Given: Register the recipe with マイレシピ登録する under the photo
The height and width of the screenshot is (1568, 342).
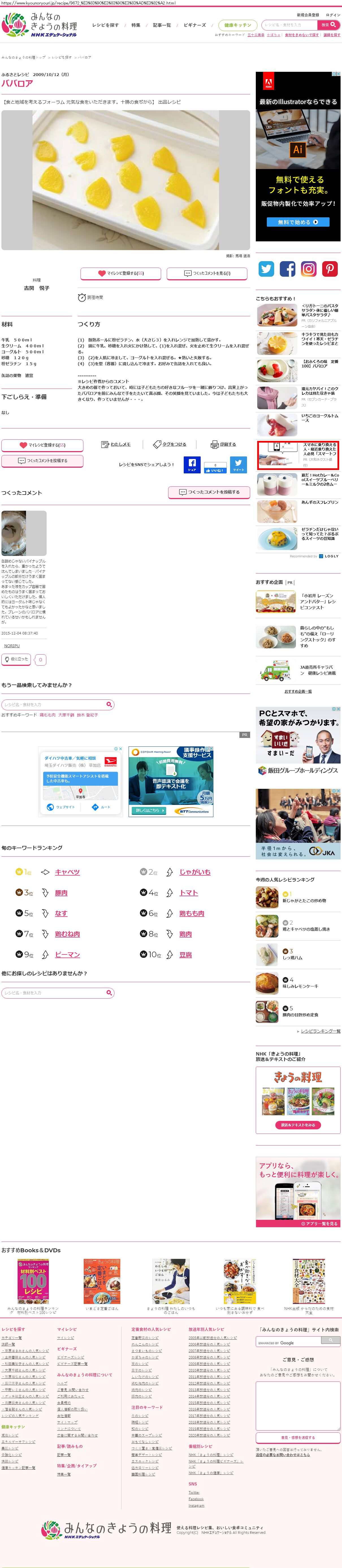Looking at the screenshot, I should tap(120, 273).
